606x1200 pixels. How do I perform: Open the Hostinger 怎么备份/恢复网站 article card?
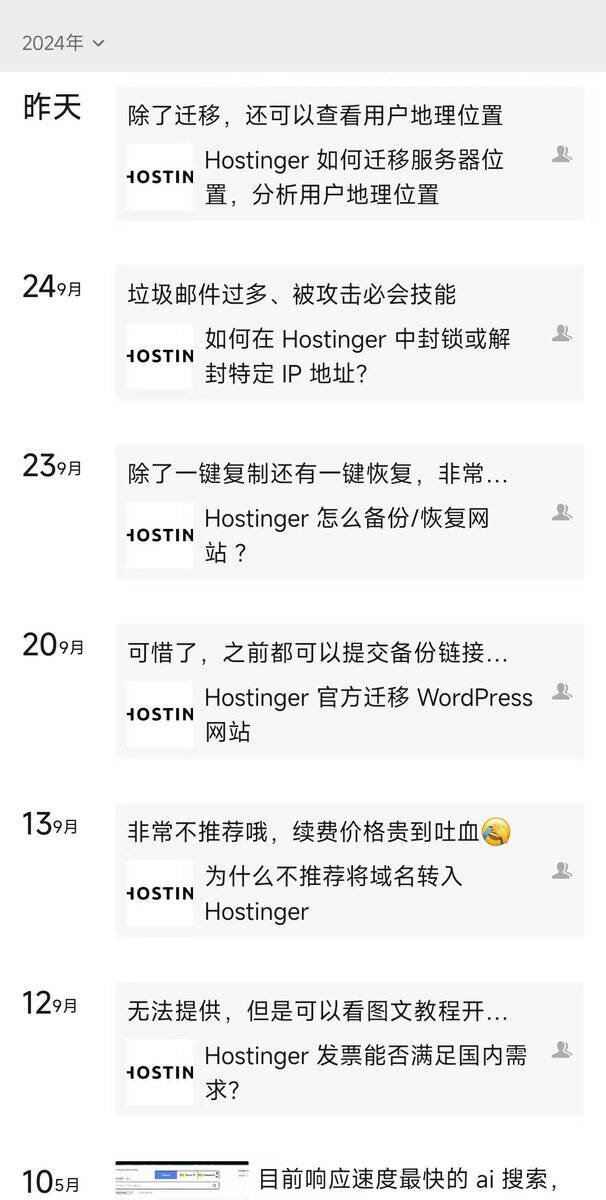[x=350, y=535]
